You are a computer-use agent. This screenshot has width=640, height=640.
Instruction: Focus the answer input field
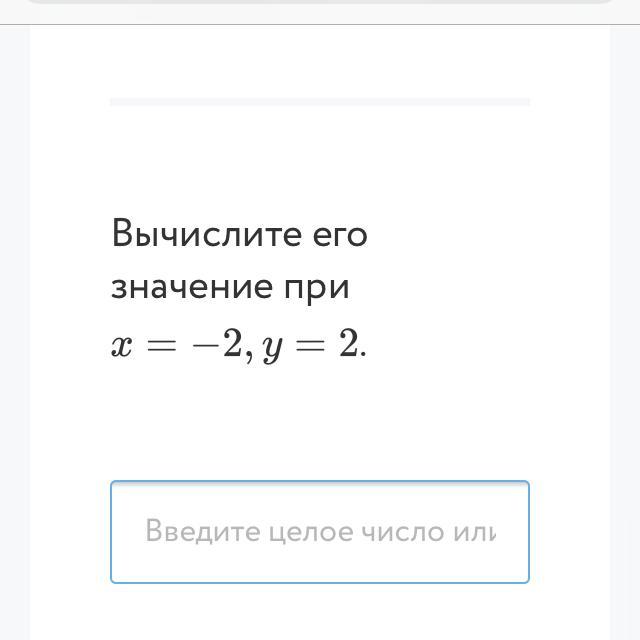(x=319, y=531)
